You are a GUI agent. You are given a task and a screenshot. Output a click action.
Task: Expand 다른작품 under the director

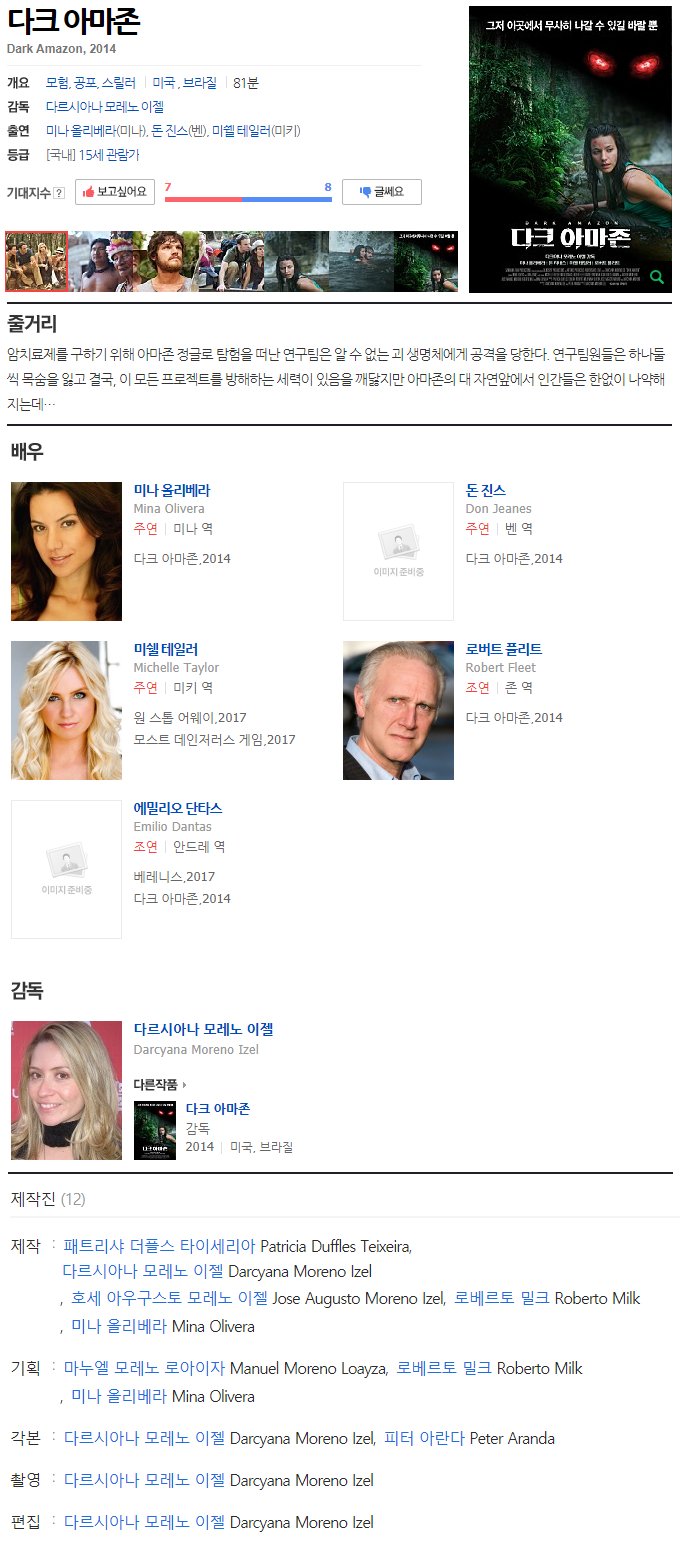[x=160, y=1084]
